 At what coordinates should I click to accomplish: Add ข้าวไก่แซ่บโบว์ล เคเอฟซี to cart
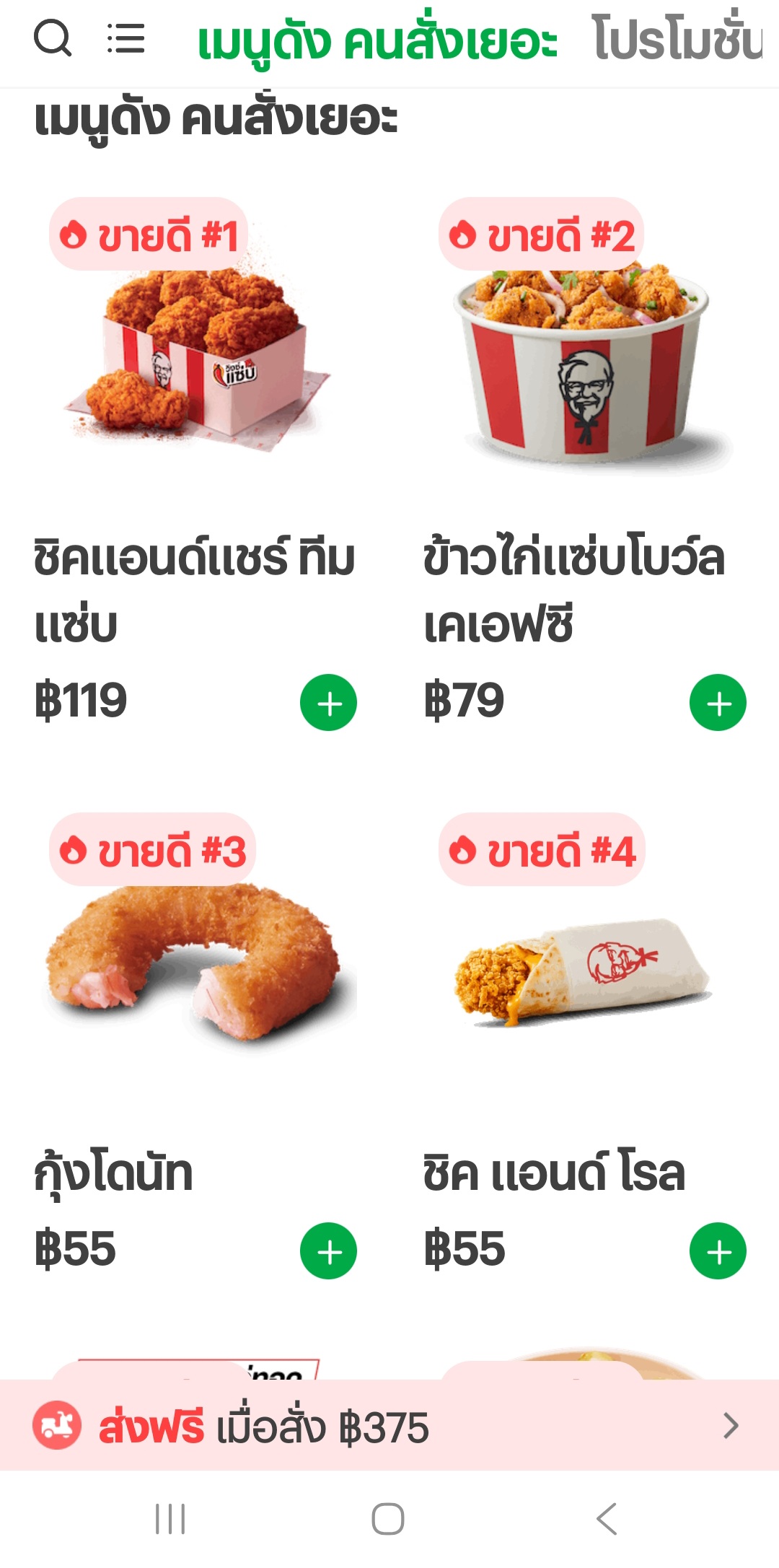(718, 703)
